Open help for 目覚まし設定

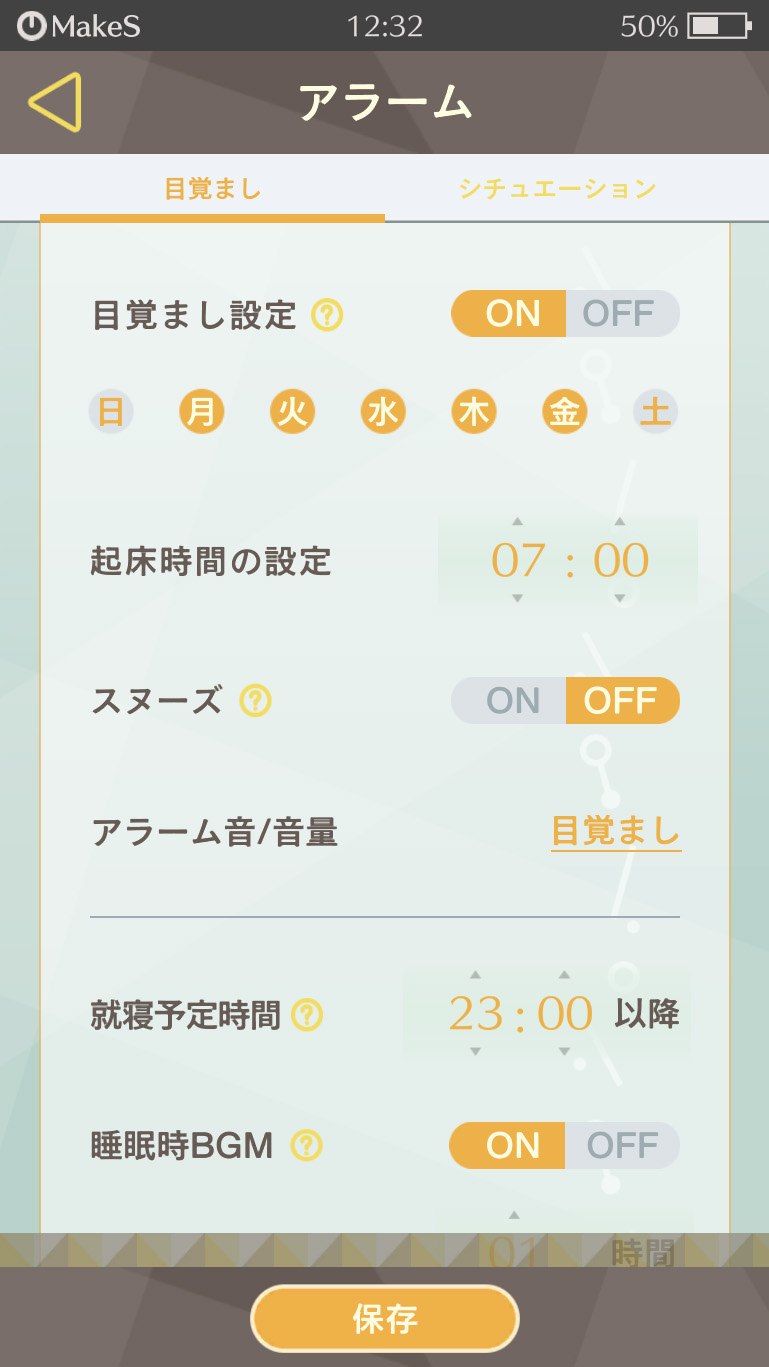point(327,316)
